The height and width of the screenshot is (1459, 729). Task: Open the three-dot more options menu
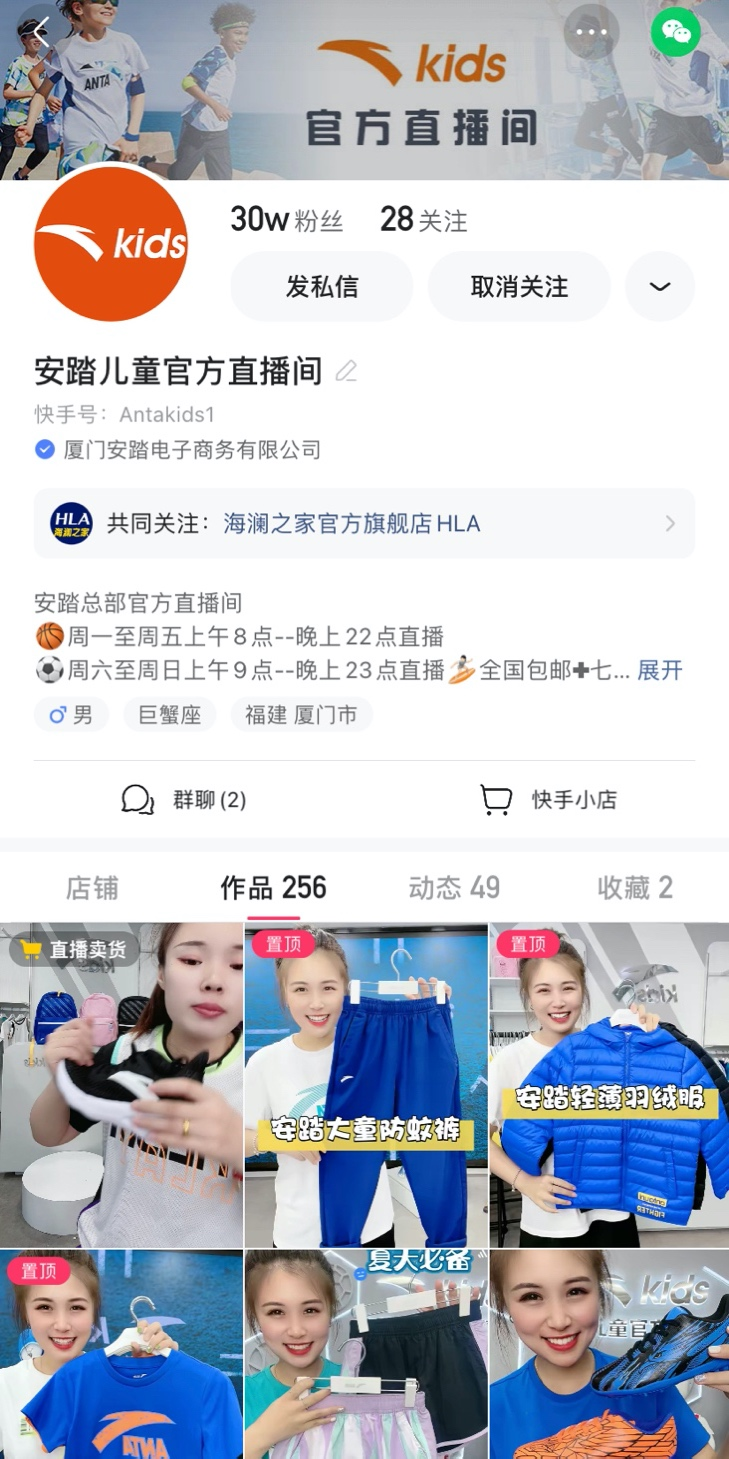pyautogui.click(x=591, y=33)
